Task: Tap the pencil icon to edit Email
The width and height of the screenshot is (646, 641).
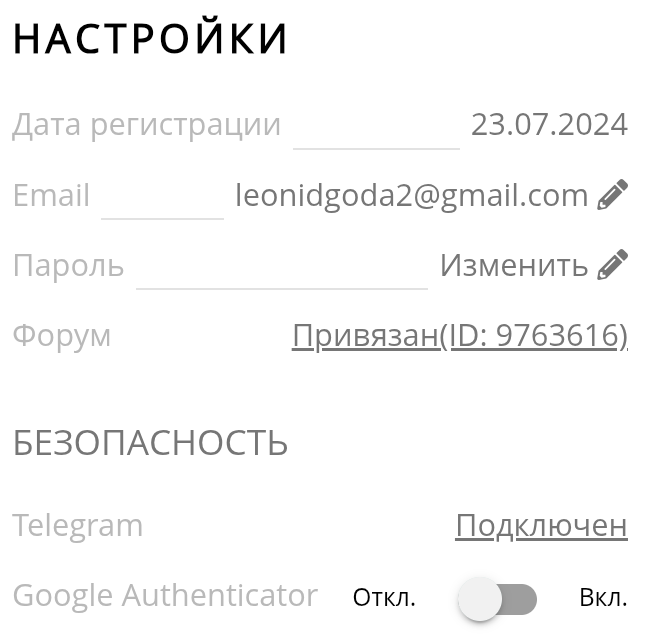Action: point(612,195)
